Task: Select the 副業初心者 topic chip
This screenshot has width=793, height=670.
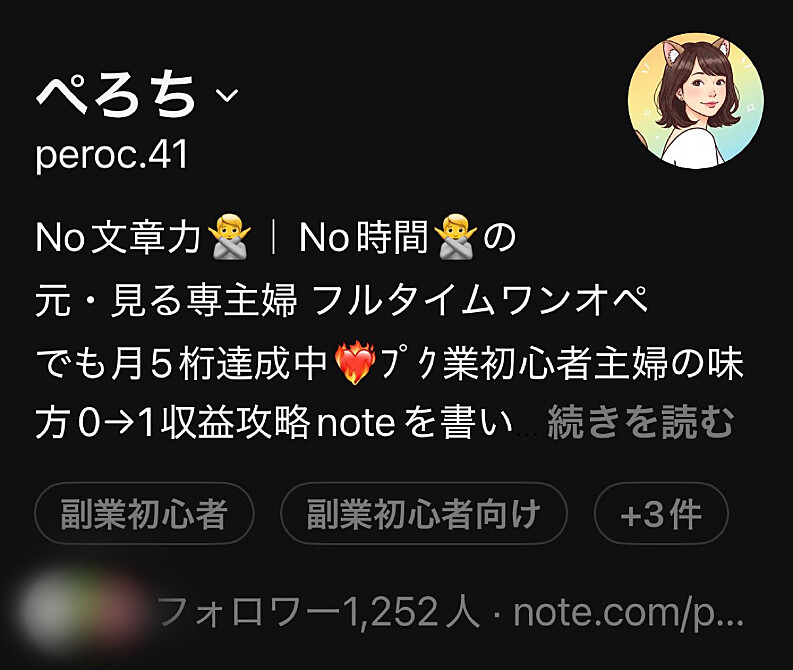Action: 144,515
